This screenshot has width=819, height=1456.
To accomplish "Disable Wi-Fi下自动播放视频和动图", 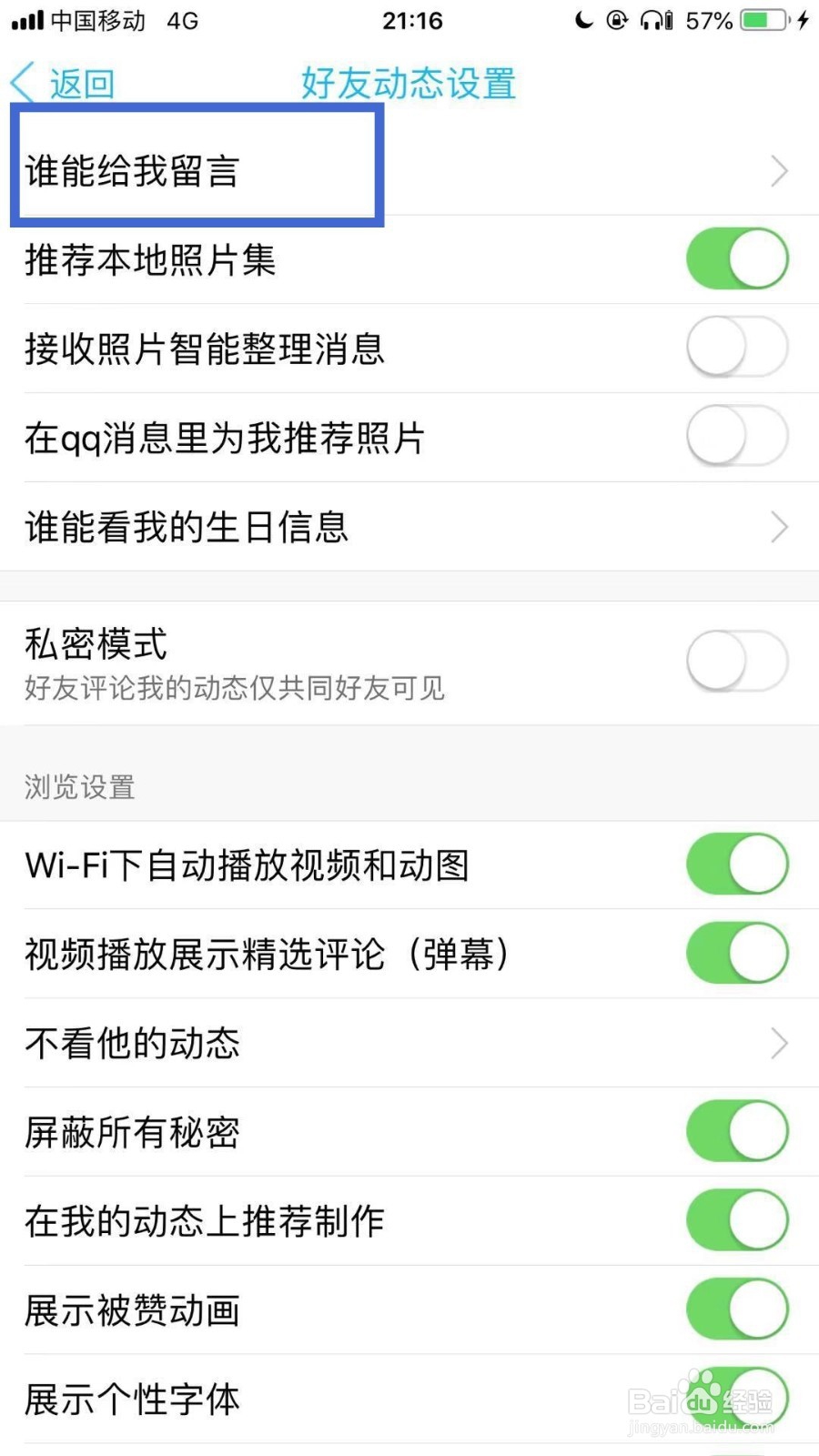I will click(737, 864).
